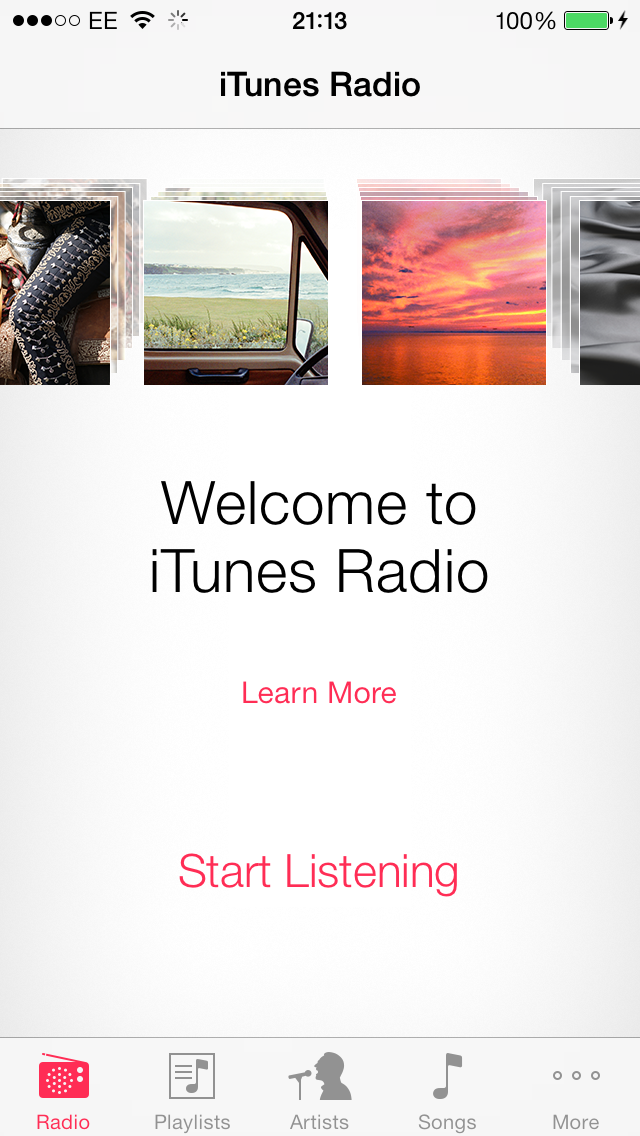Go to the Songs tab
Viewport: 640px width, 1136px height.
tap(447, 1090)
